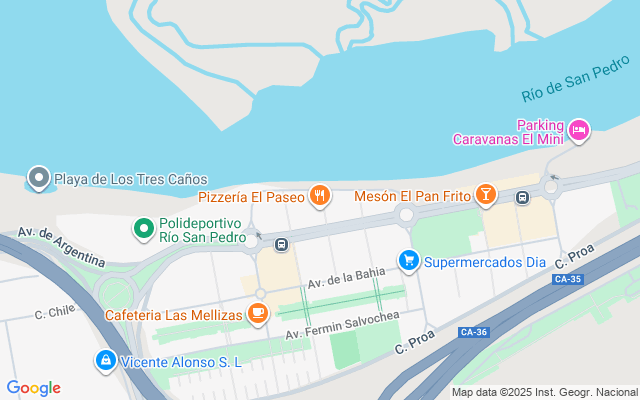The height and width of the screenshot is (400, 640).
Task: Open Parking Caravanas El Mini pin
Action: pos(579,129)
